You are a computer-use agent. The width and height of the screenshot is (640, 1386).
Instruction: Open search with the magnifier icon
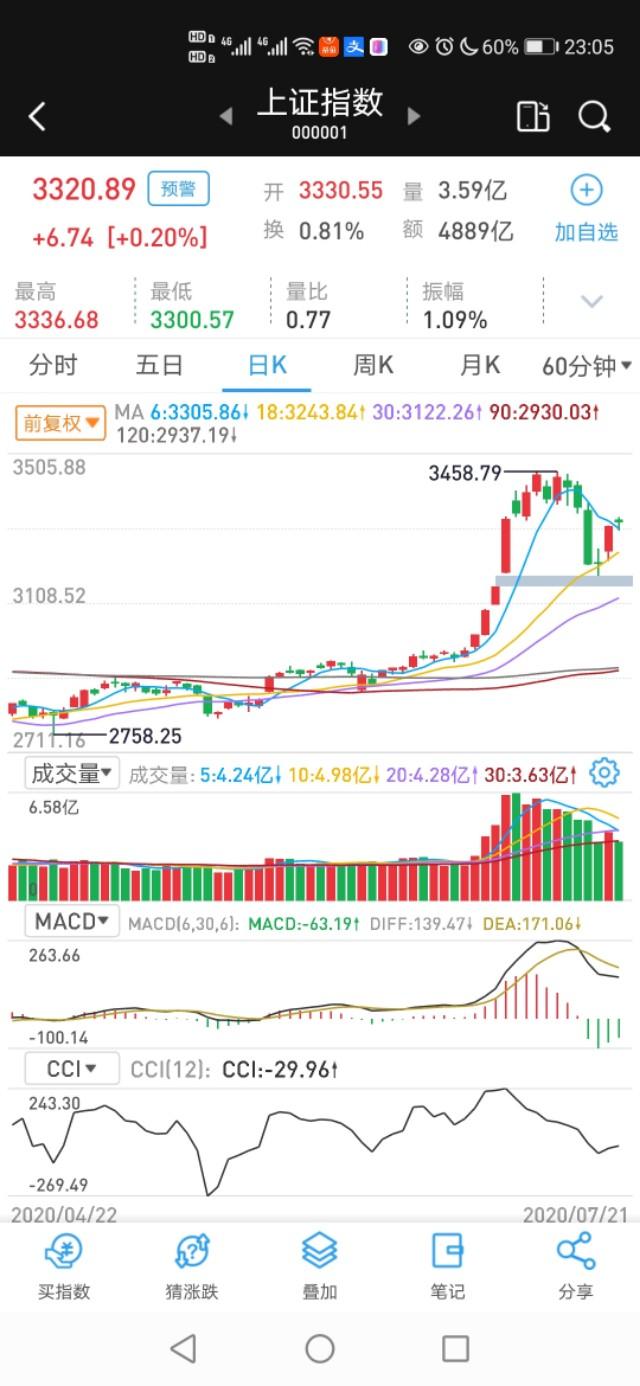tap(594, 117)
